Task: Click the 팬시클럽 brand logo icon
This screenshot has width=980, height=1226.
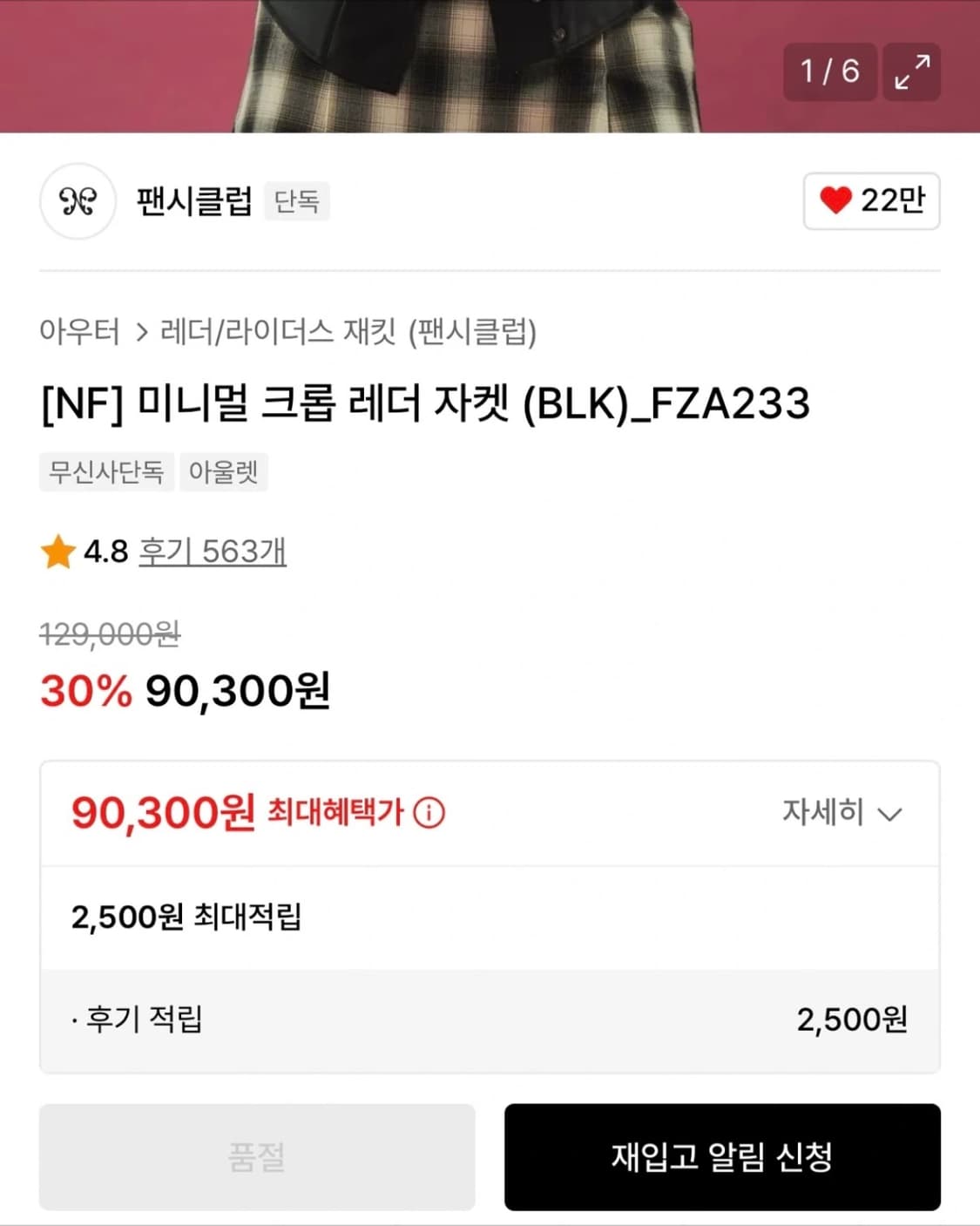Action: (78, 200)
